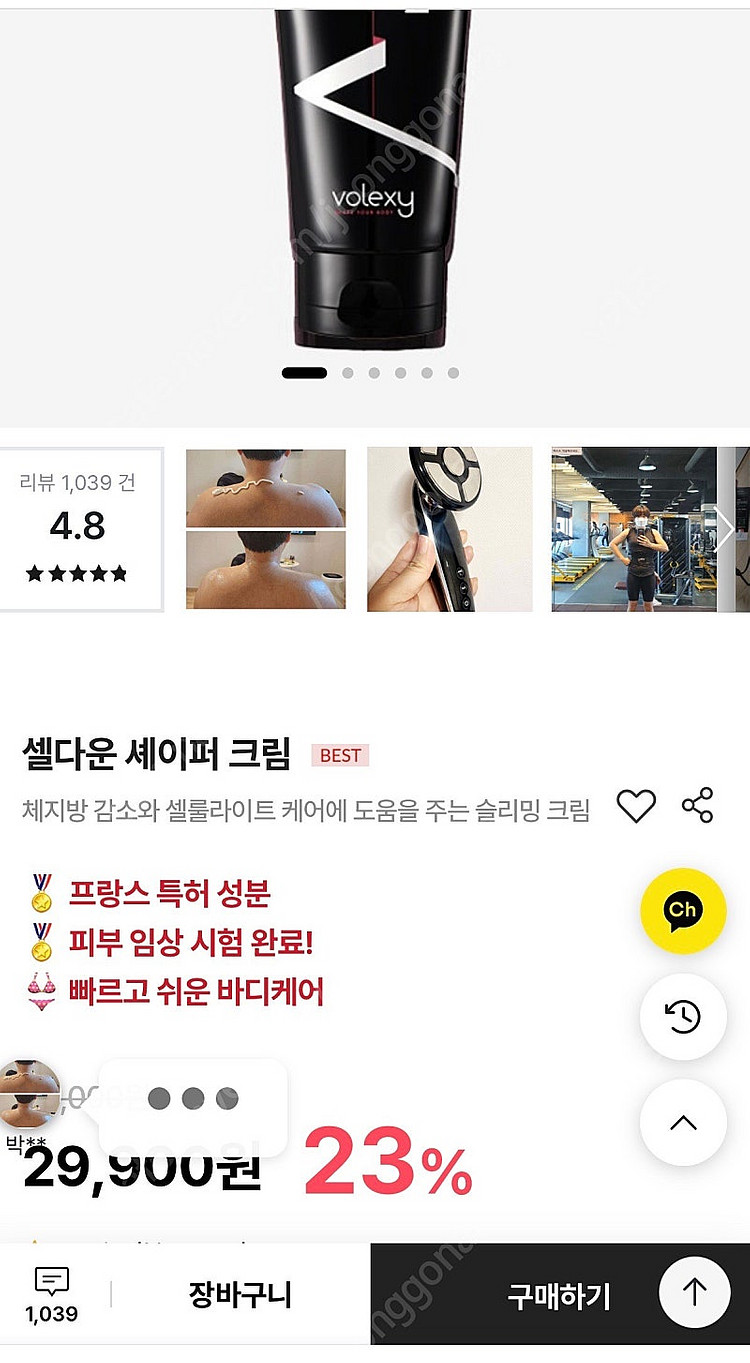The image size is (750, 1363).
Task: View review photo of handheld massage device
Action: 450,529
